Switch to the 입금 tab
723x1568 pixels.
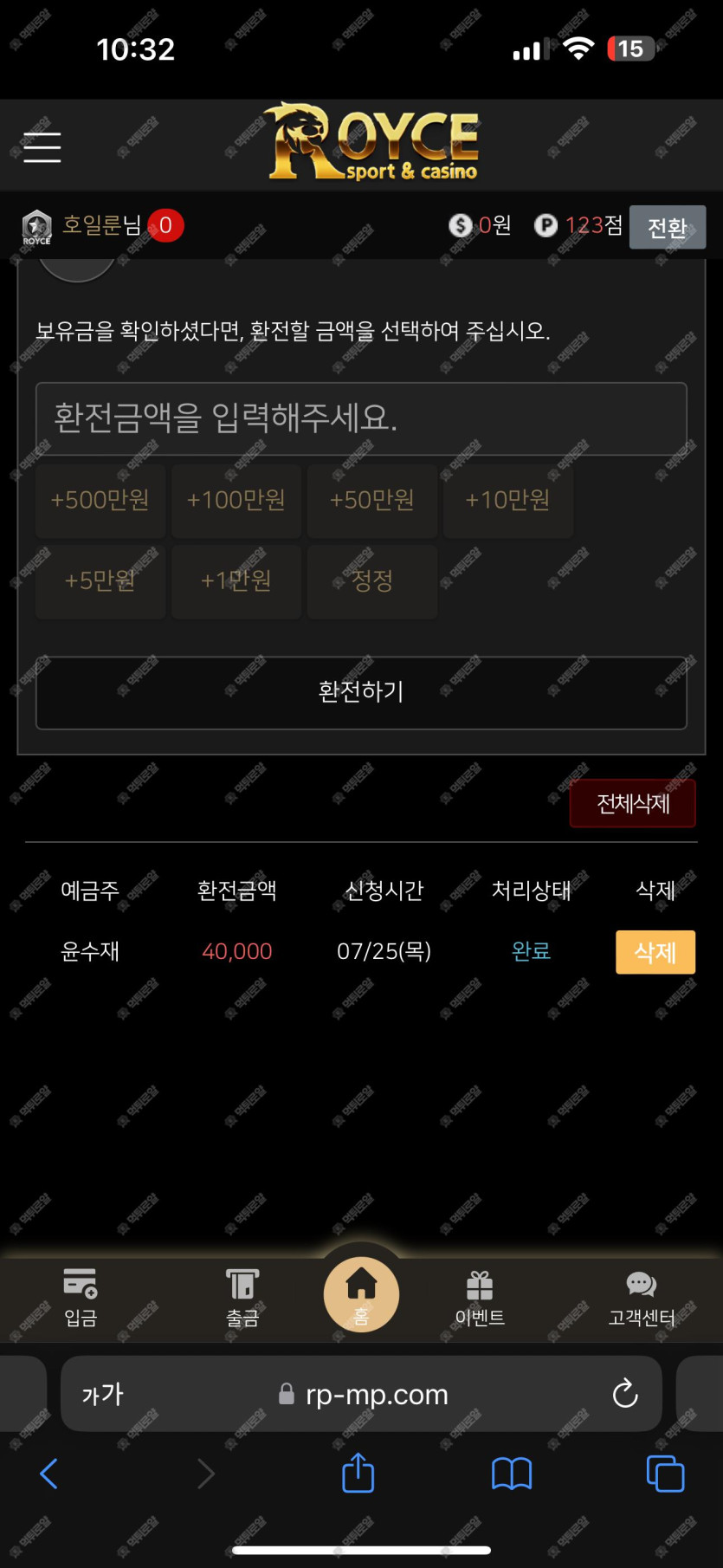pos(81,1297)
